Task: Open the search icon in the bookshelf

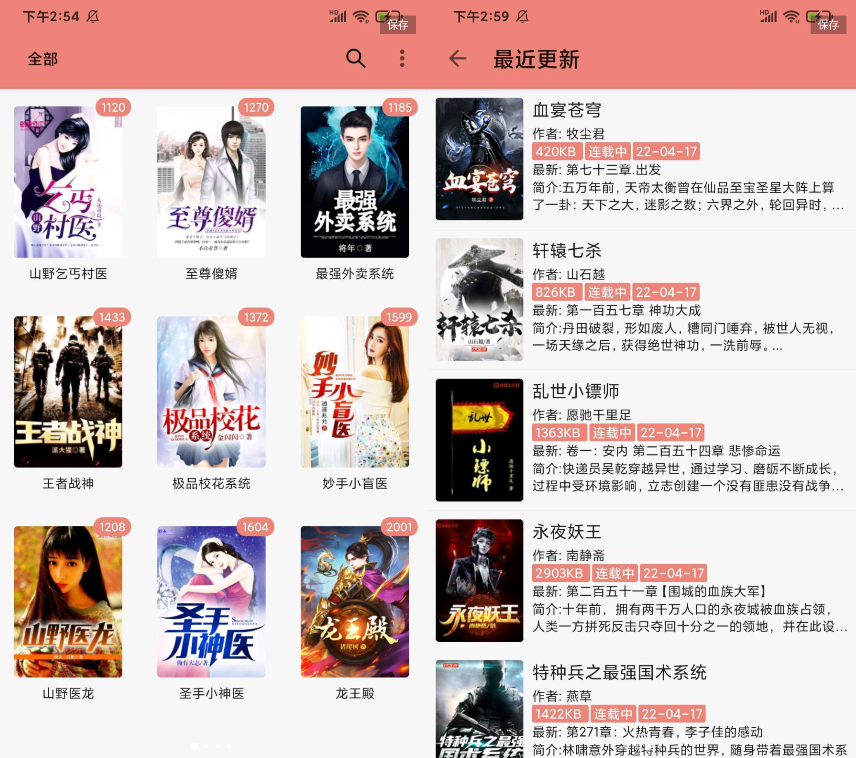Action: (356, 58)
